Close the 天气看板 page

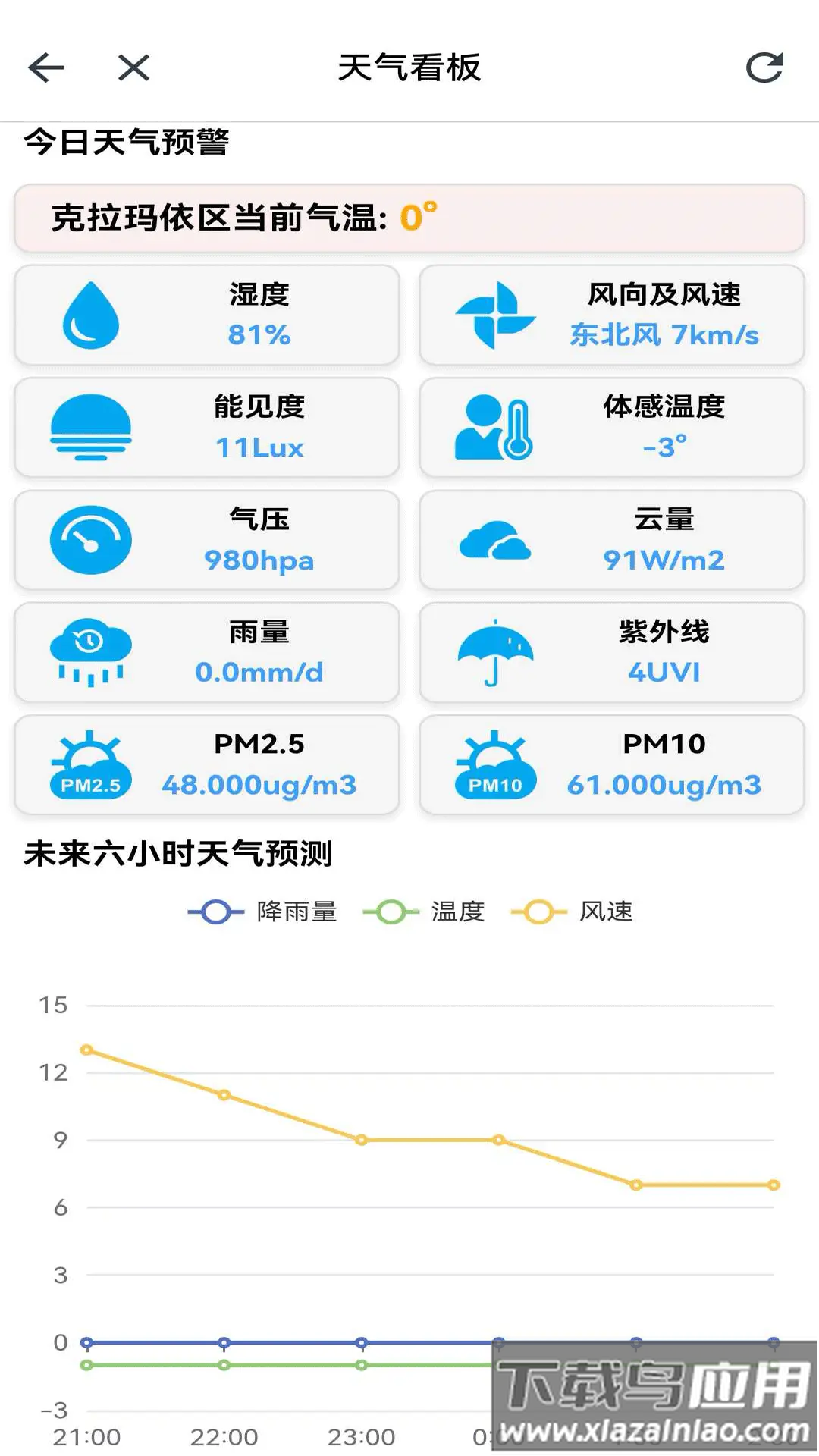133,67
